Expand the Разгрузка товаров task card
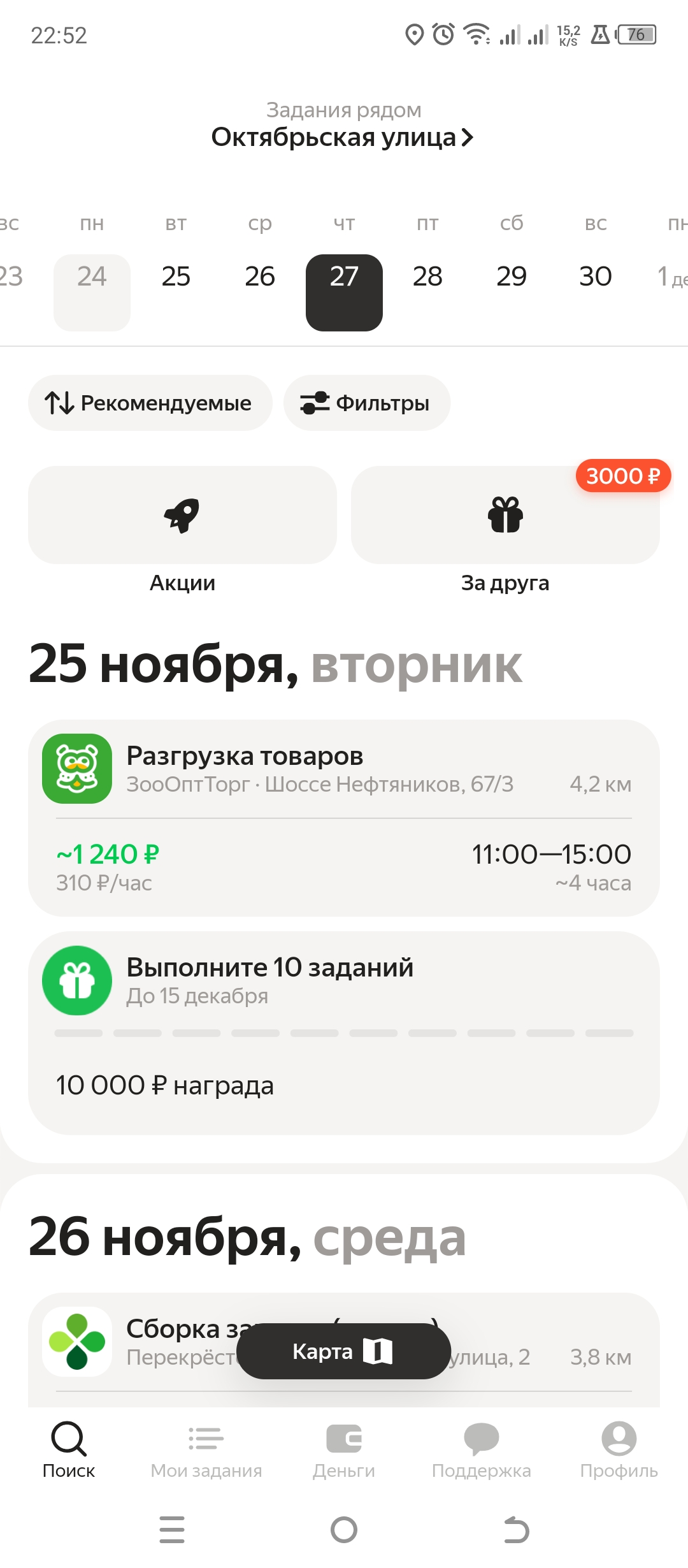Screen dimensions: 688x1568 (x=344, y=822)
